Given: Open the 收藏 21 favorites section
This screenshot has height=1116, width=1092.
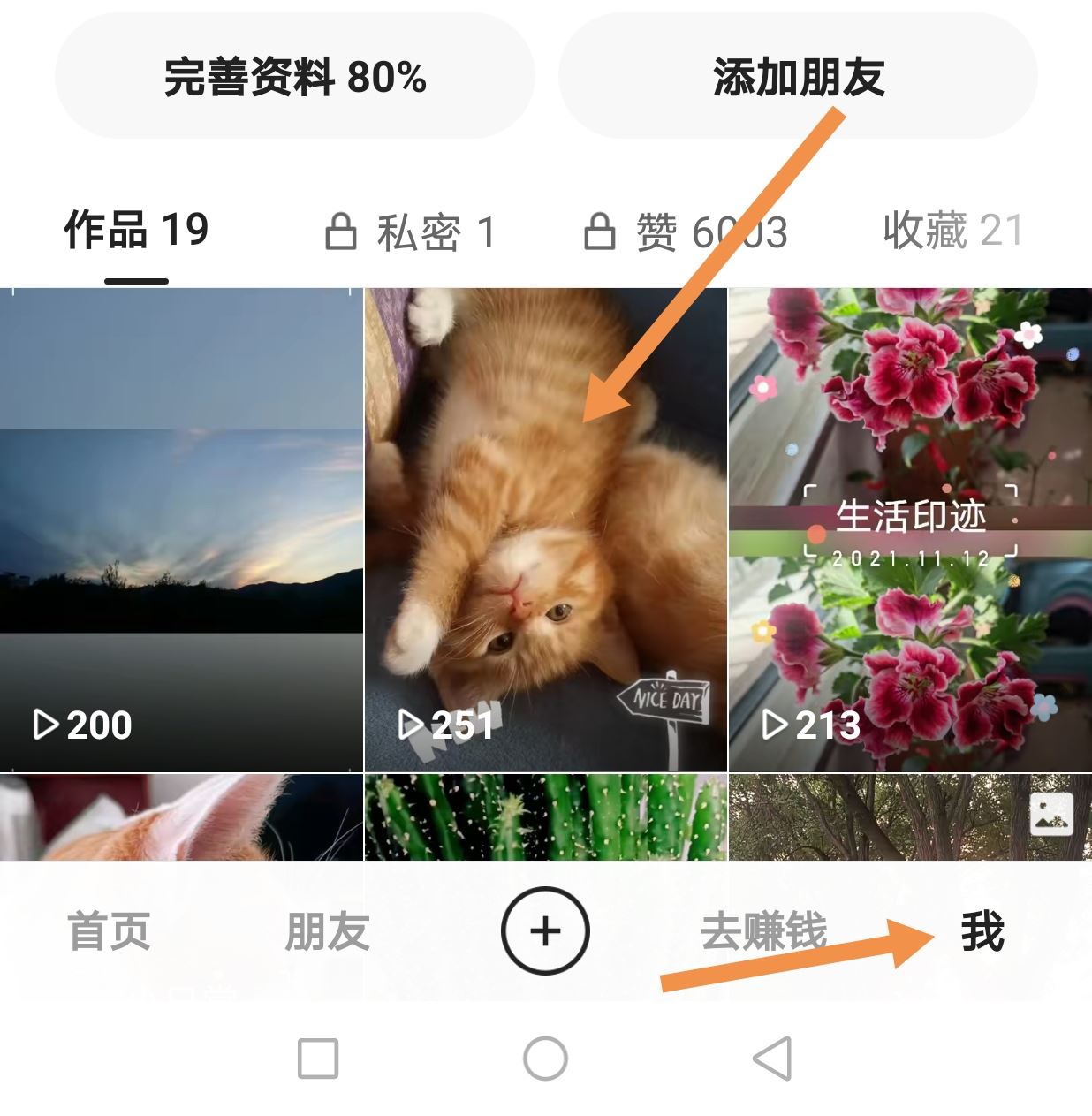Looking at the screenshot, I should [x=951, y=232].
